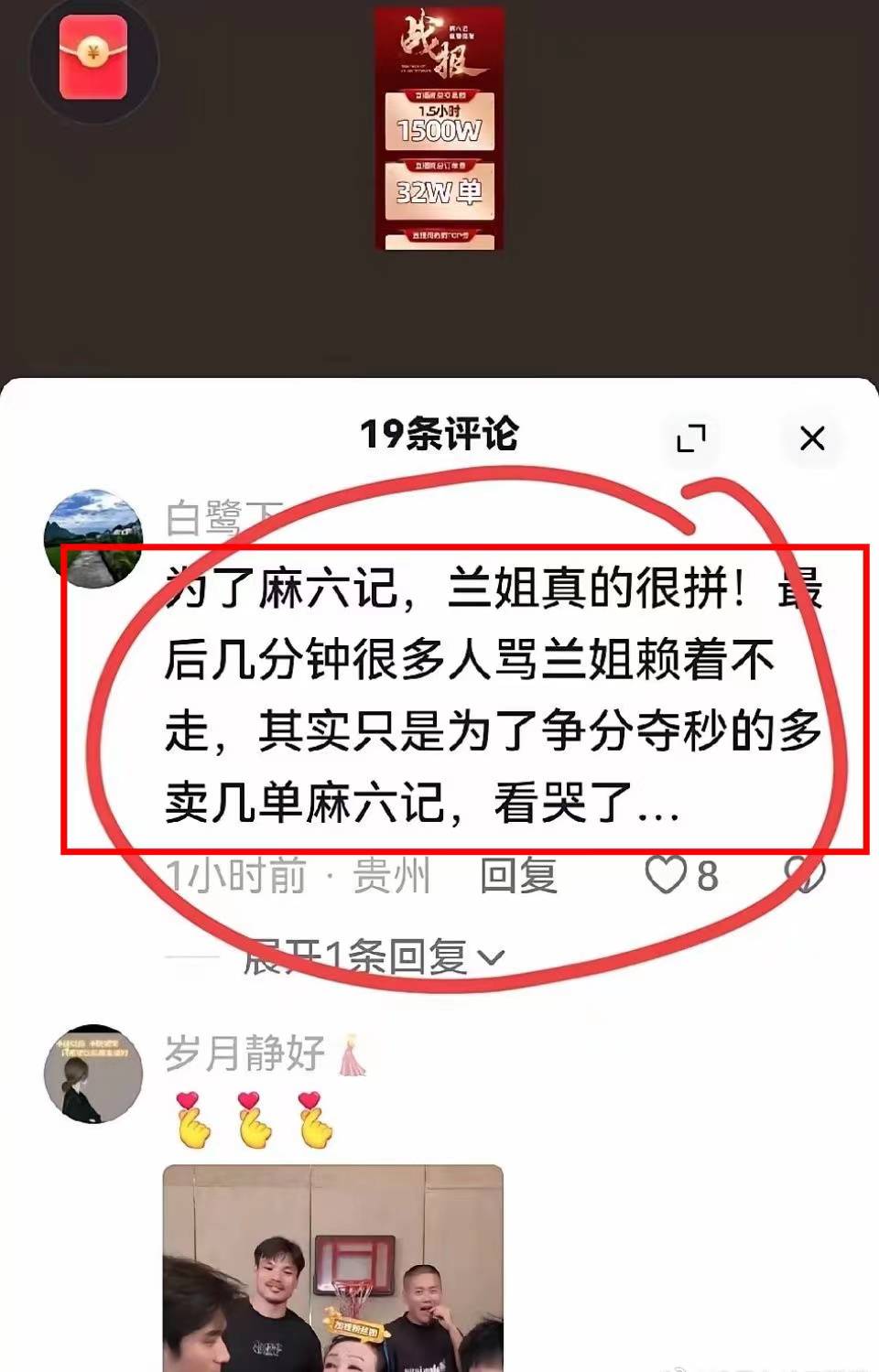View the photo in 岁月静好's comment
The width and height of the screenshot is (879, 1372).
click(x=333, y=1267)
